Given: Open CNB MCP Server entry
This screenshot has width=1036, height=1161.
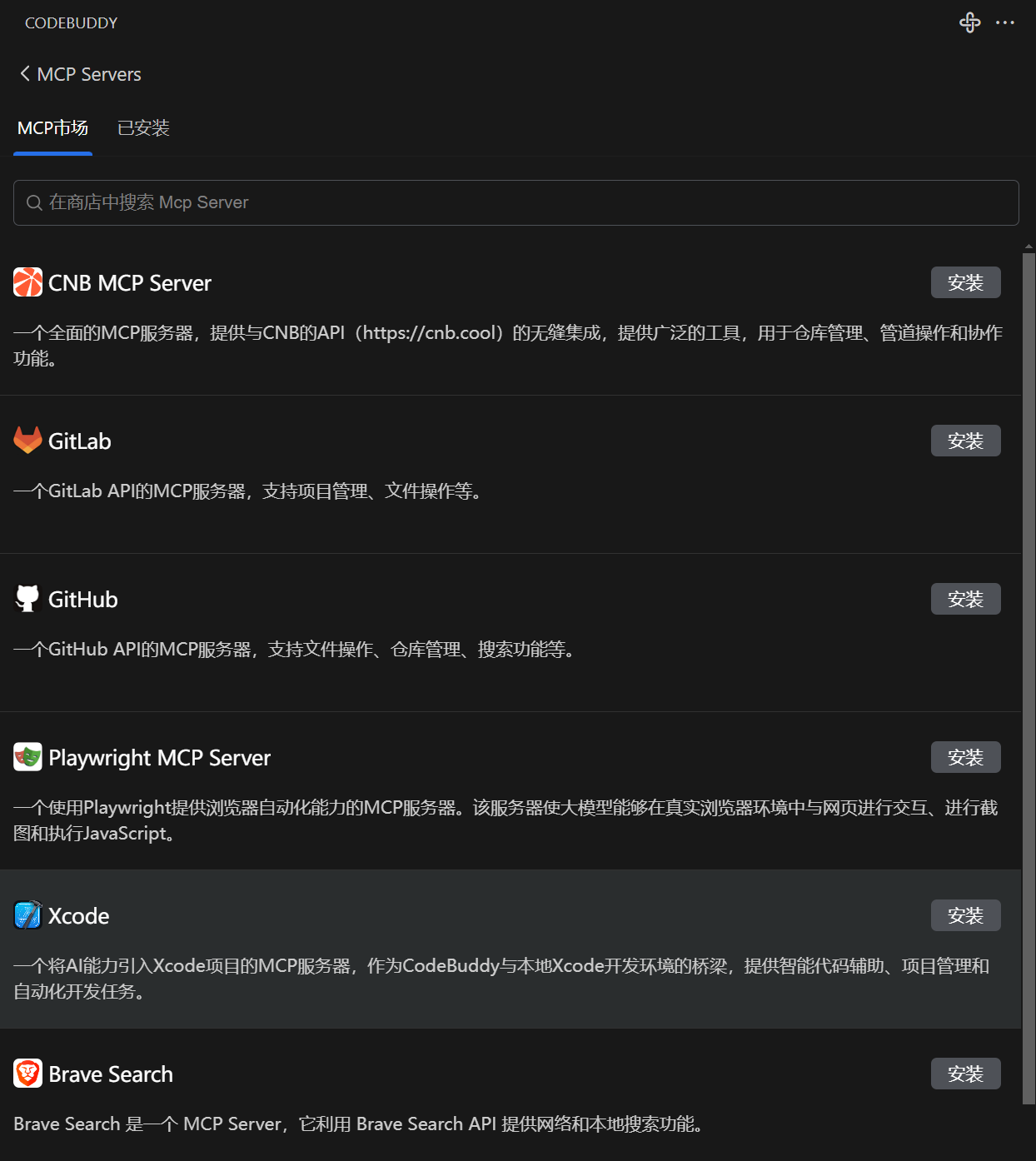Looking at the screenshot, I should tap(130, 283).
